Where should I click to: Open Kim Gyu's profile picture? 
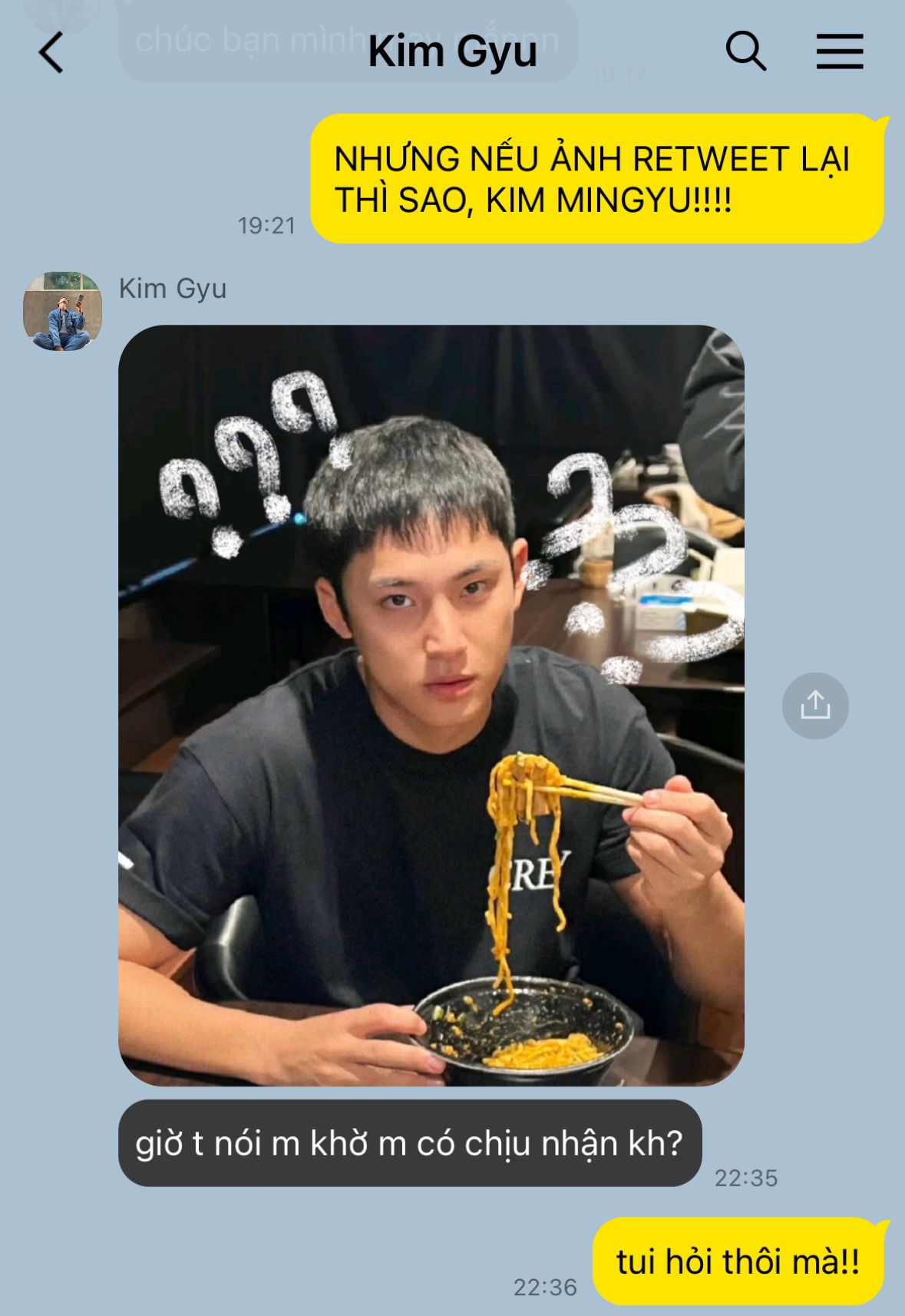(x=63, y=310)
